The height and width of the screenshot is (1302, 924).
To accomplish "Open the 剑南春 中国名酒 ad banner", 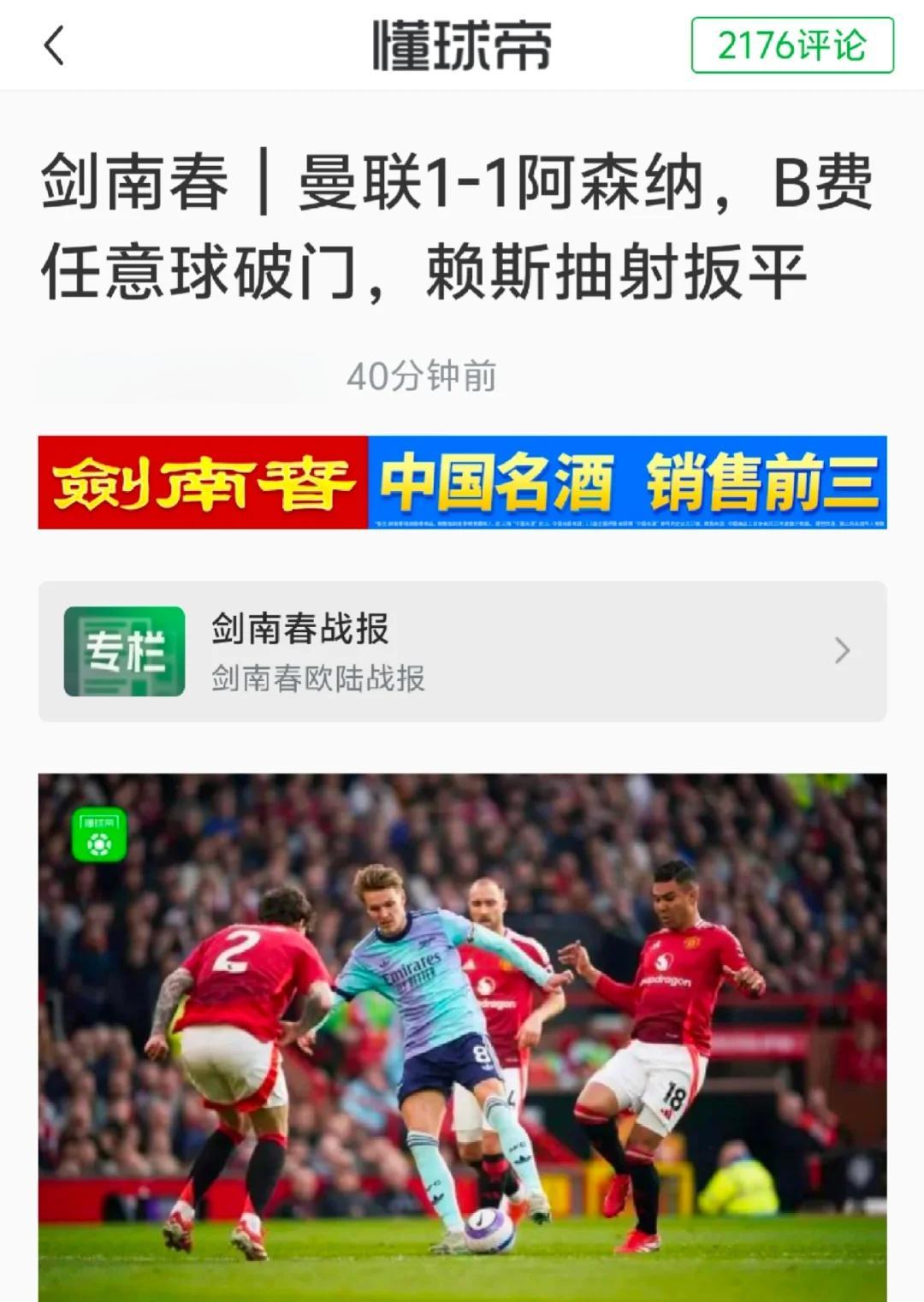I will (462, 482).
